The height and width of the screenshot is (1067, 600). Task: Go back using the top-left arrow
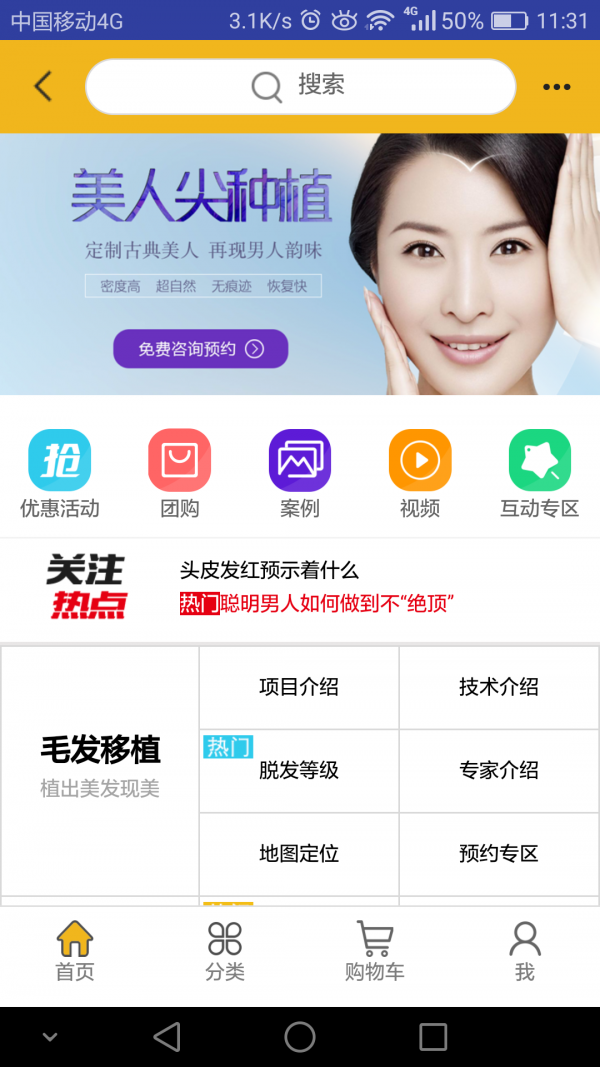(42, 87)
